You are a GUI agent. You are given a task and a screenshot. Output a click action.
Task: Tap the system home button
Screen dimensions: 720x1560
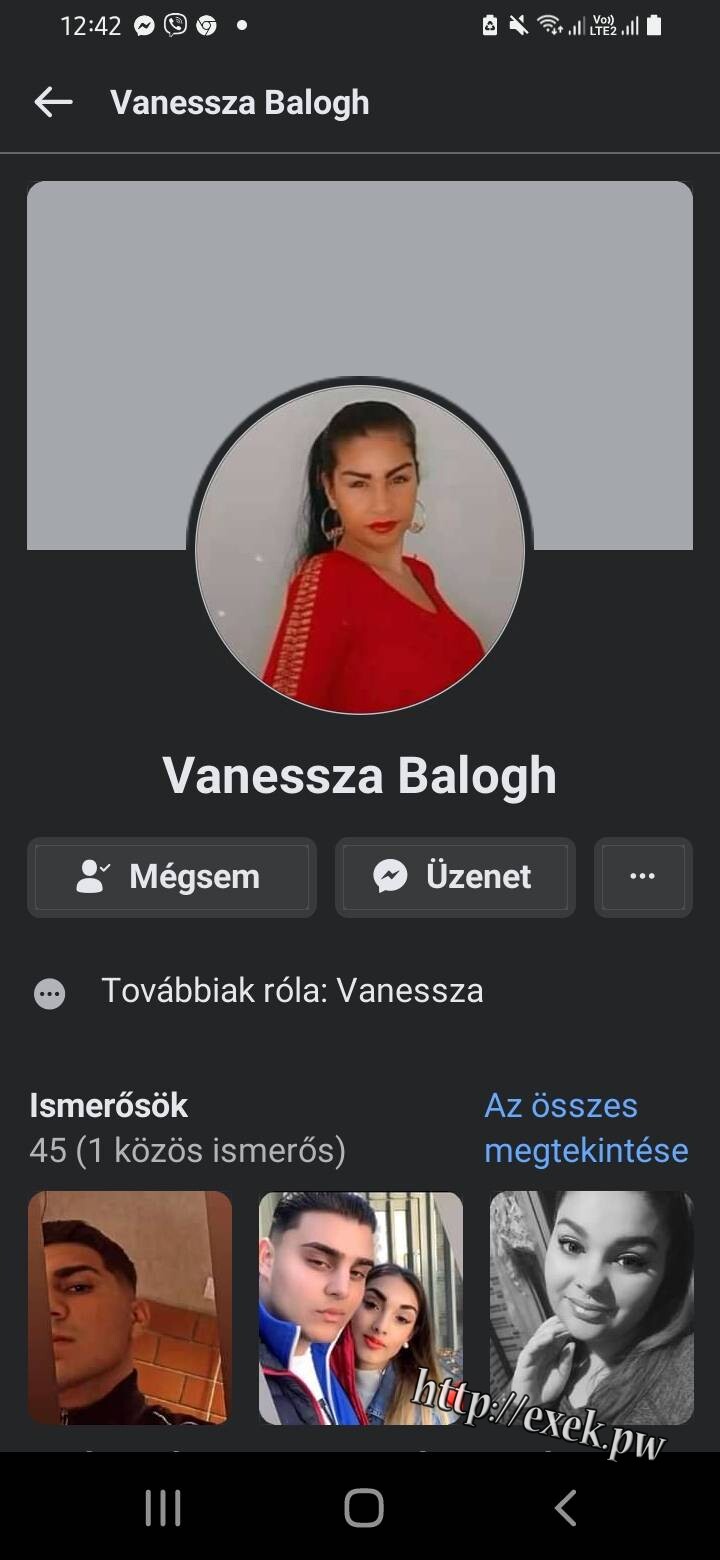click(x=363, y=1507)
